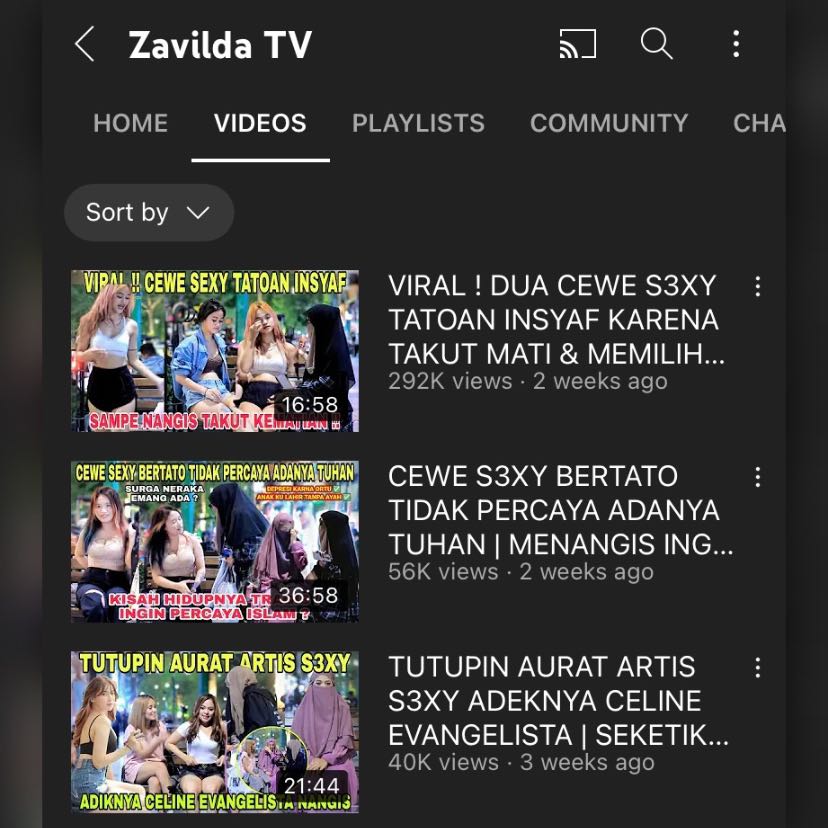Switch to the HOME tab
The image size is (828, 828).
130,124
